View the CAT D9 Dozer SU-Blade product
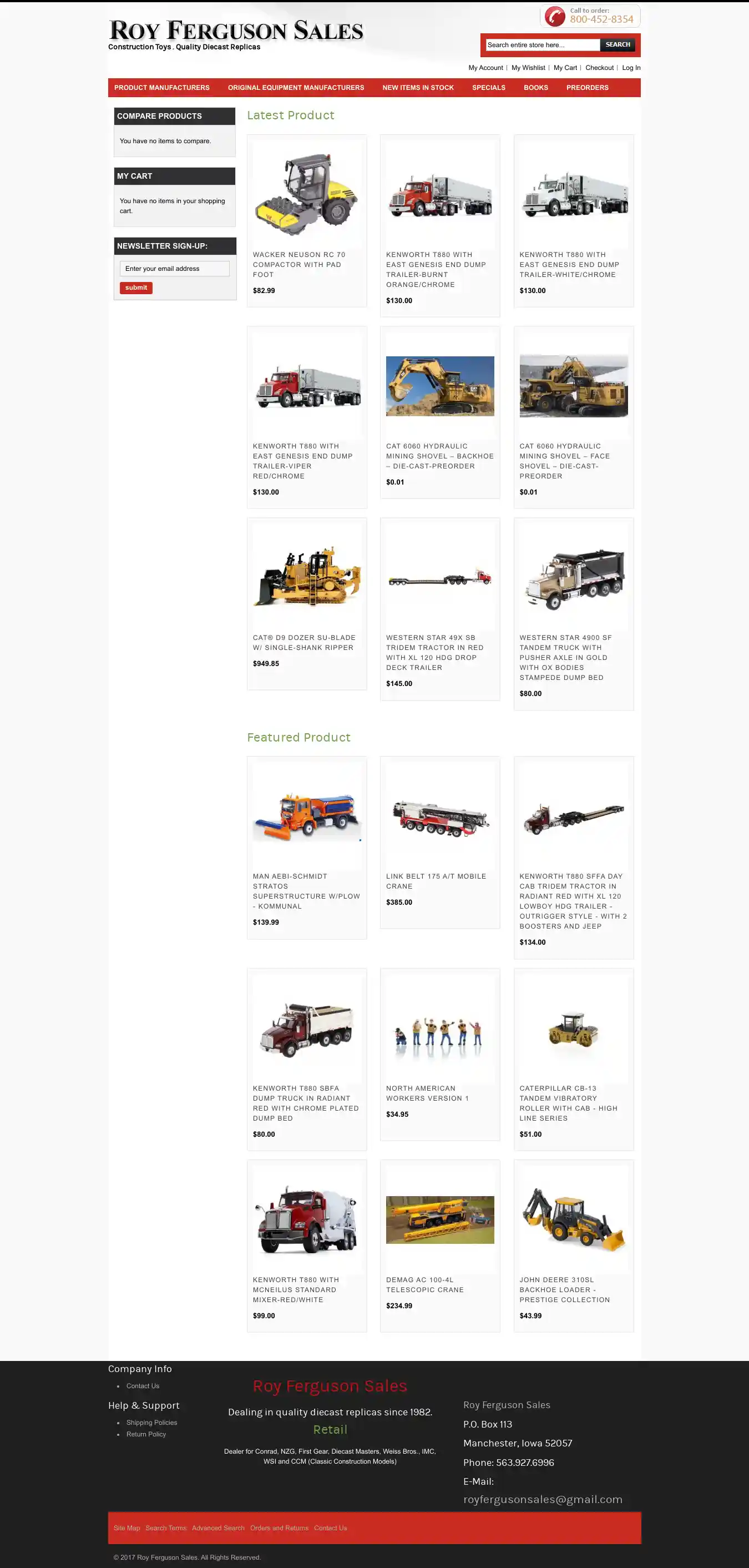Screen dimensions: 749x1568 pos(303,643)
